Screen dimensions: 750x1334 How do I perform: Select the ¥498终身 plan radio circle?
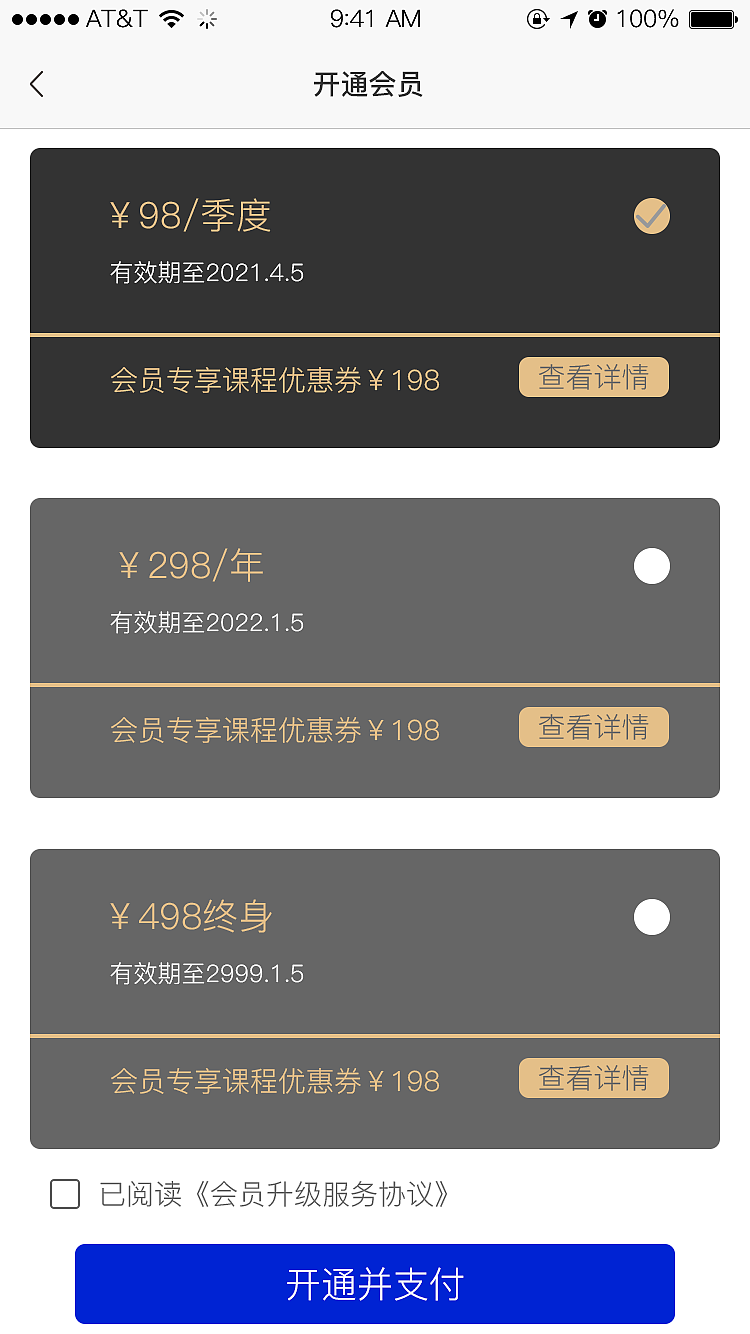[x=651, y=917]
